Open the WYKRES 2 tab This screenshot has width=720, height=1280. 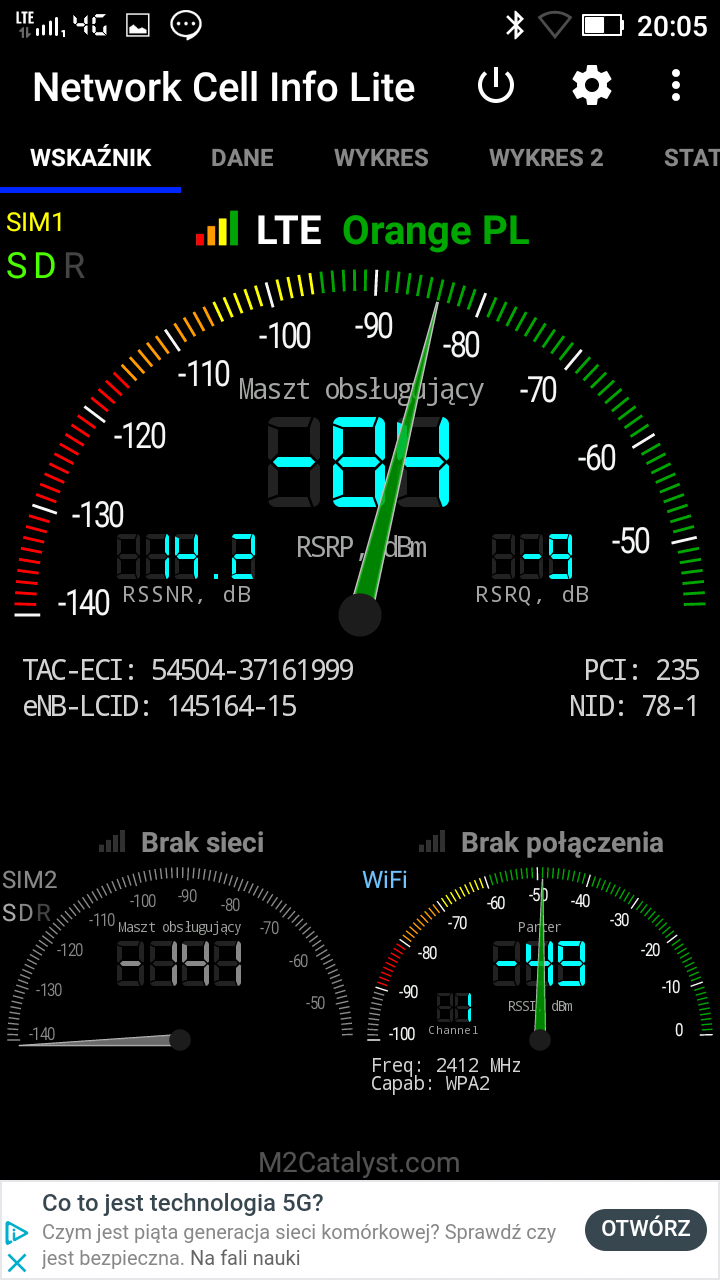coord(546,158)
